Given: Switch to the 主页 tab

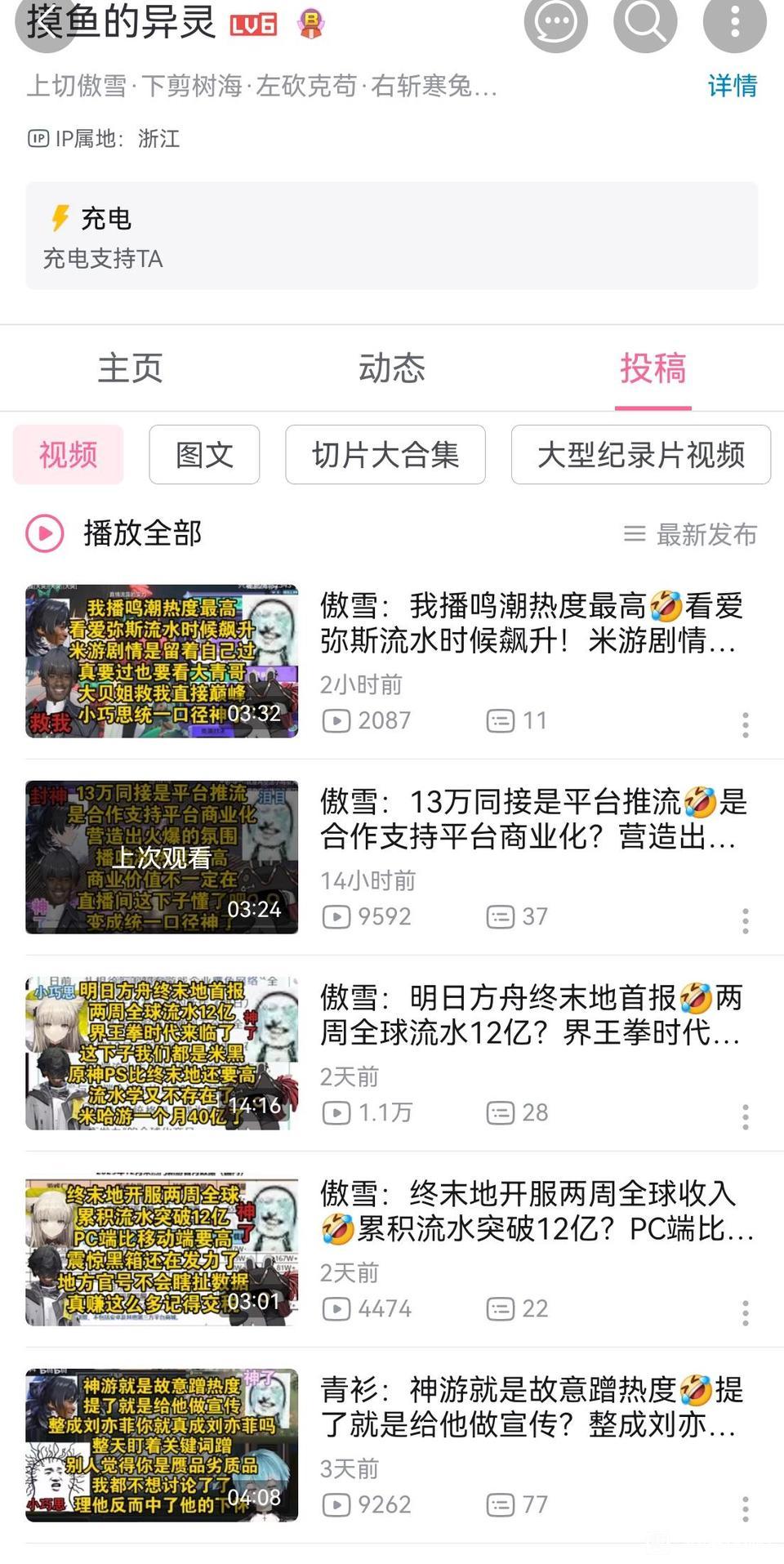Looking at the screenshot, I should coord(131,368).
